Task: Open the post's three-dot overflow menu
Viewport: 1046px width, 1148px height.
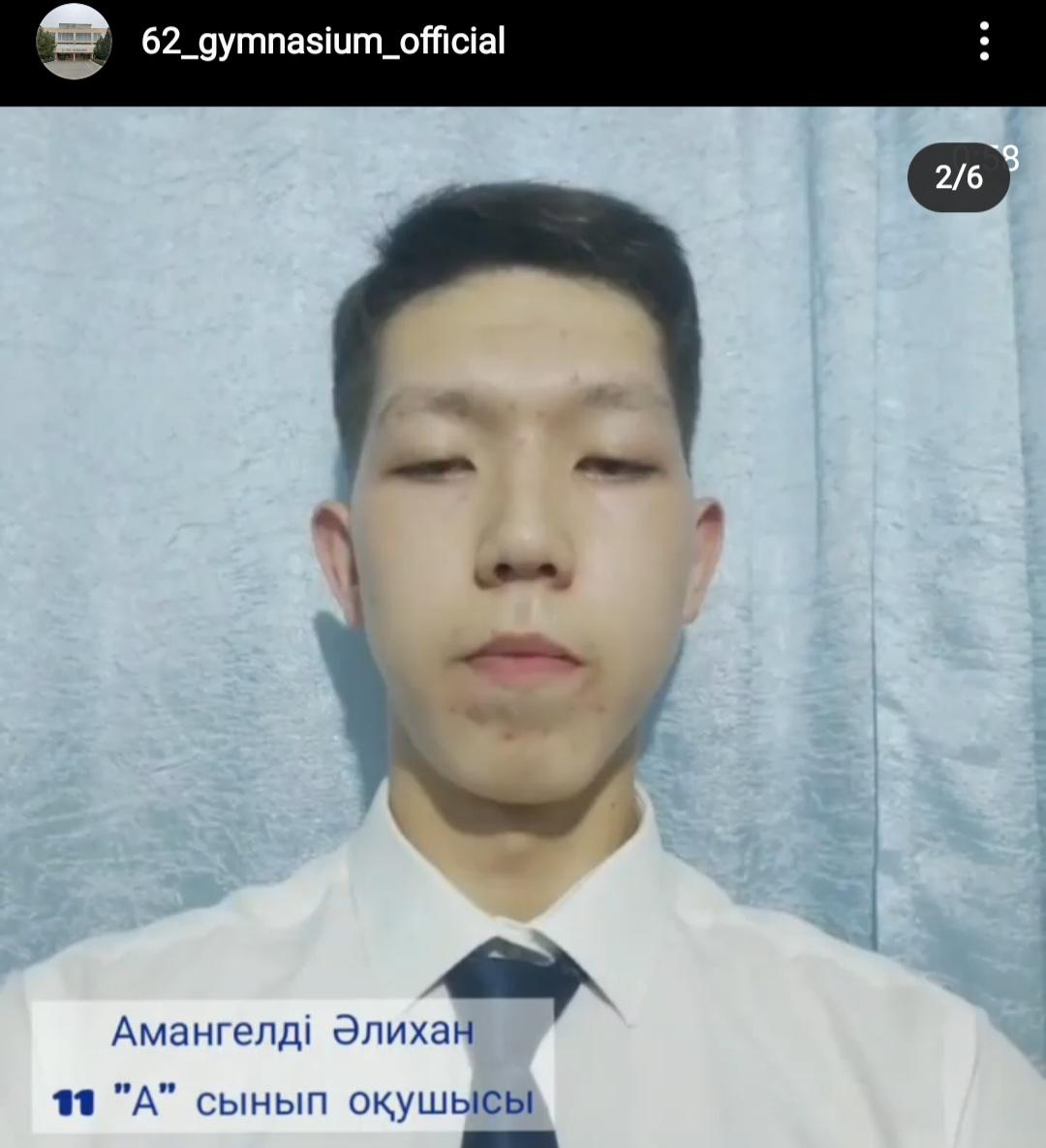Action: coord(984,42)
